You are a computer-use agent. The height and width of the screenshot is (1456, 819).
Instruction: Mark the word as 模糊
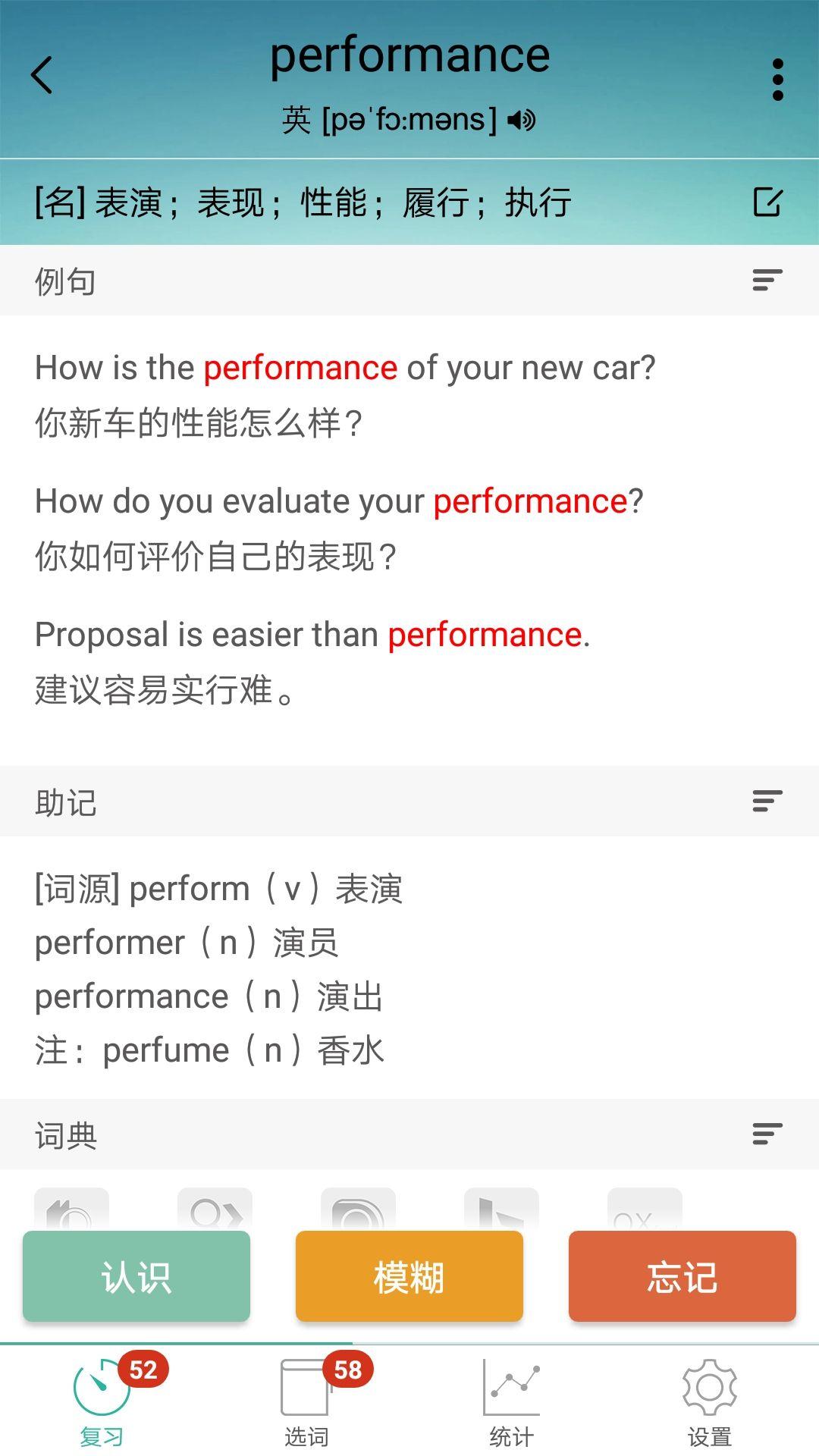409,1277
